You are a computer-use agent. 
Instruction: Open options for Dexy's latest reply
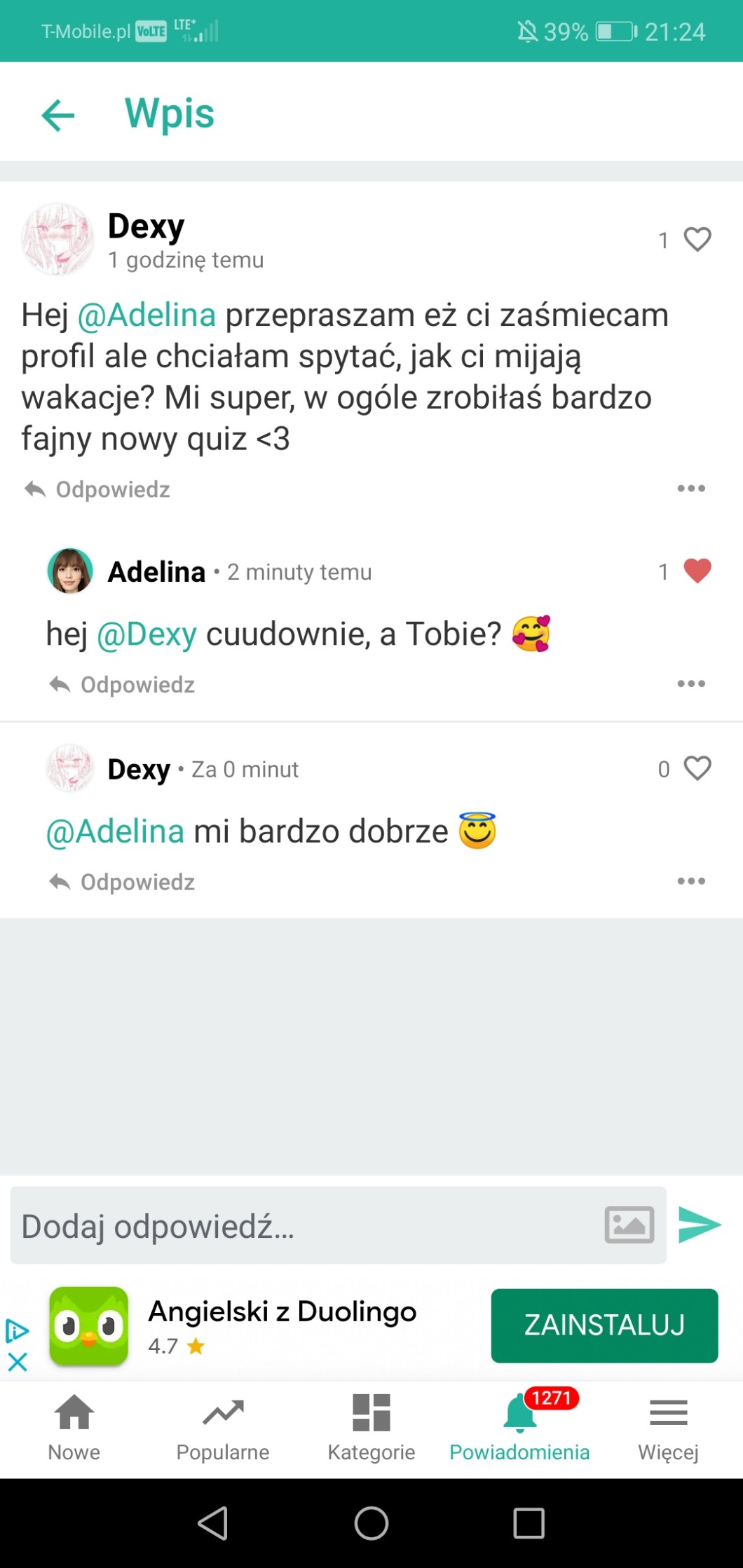coord(691,881)
